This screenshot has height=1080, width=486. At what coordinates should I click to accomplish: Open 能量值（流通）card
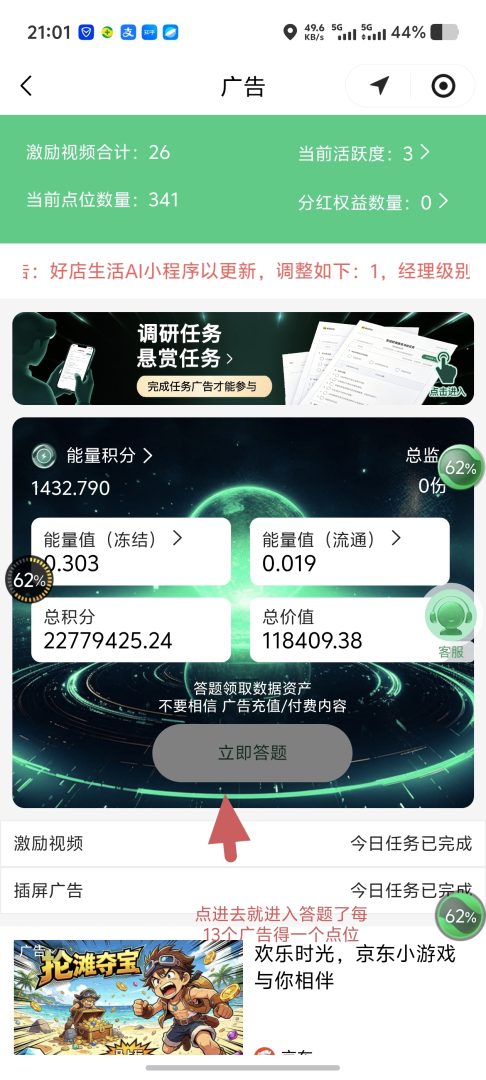click(350, 552)
